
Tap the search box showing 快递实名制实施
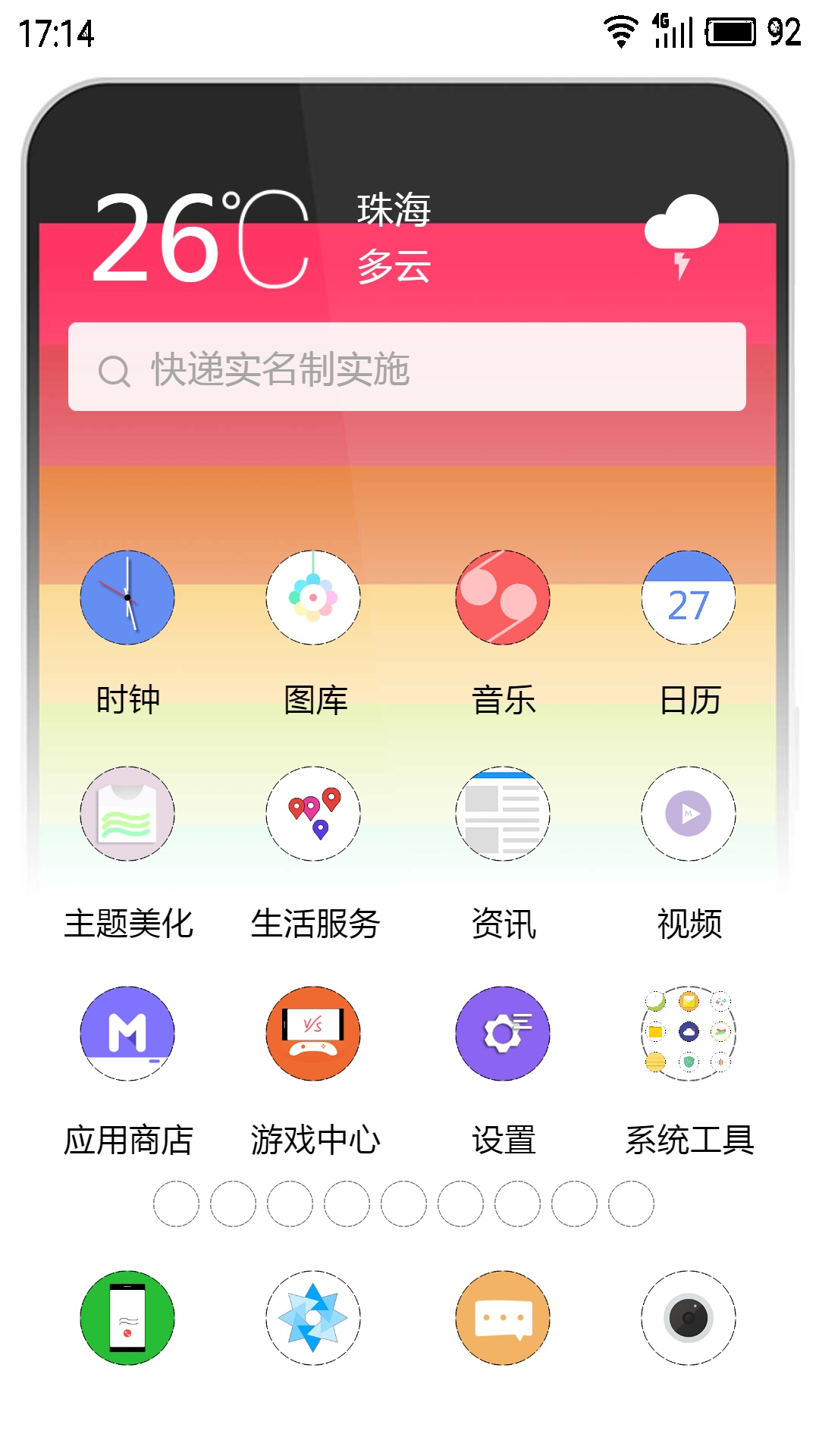pos(407,367)
